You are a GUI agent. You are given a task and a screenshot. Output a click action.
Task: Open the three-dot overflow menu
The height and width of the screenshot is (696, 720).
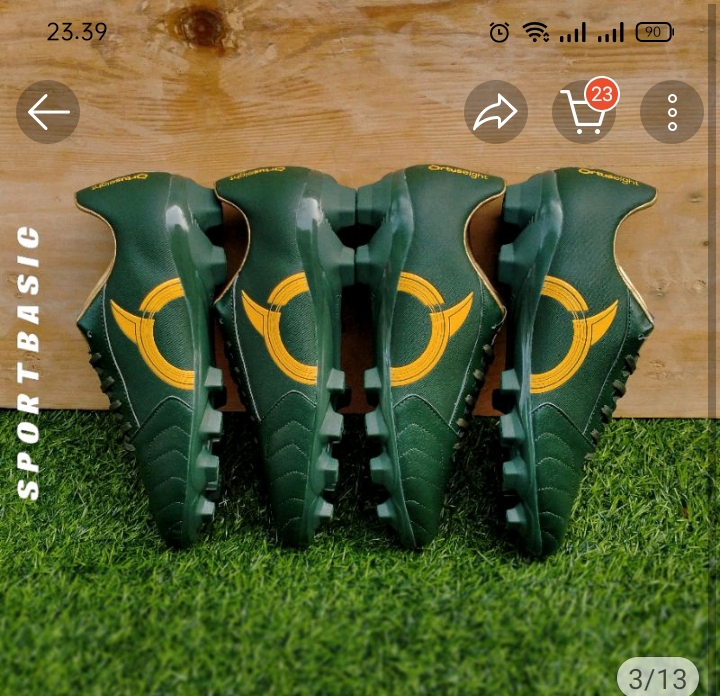pyautogui.click(x=672, y=112)
